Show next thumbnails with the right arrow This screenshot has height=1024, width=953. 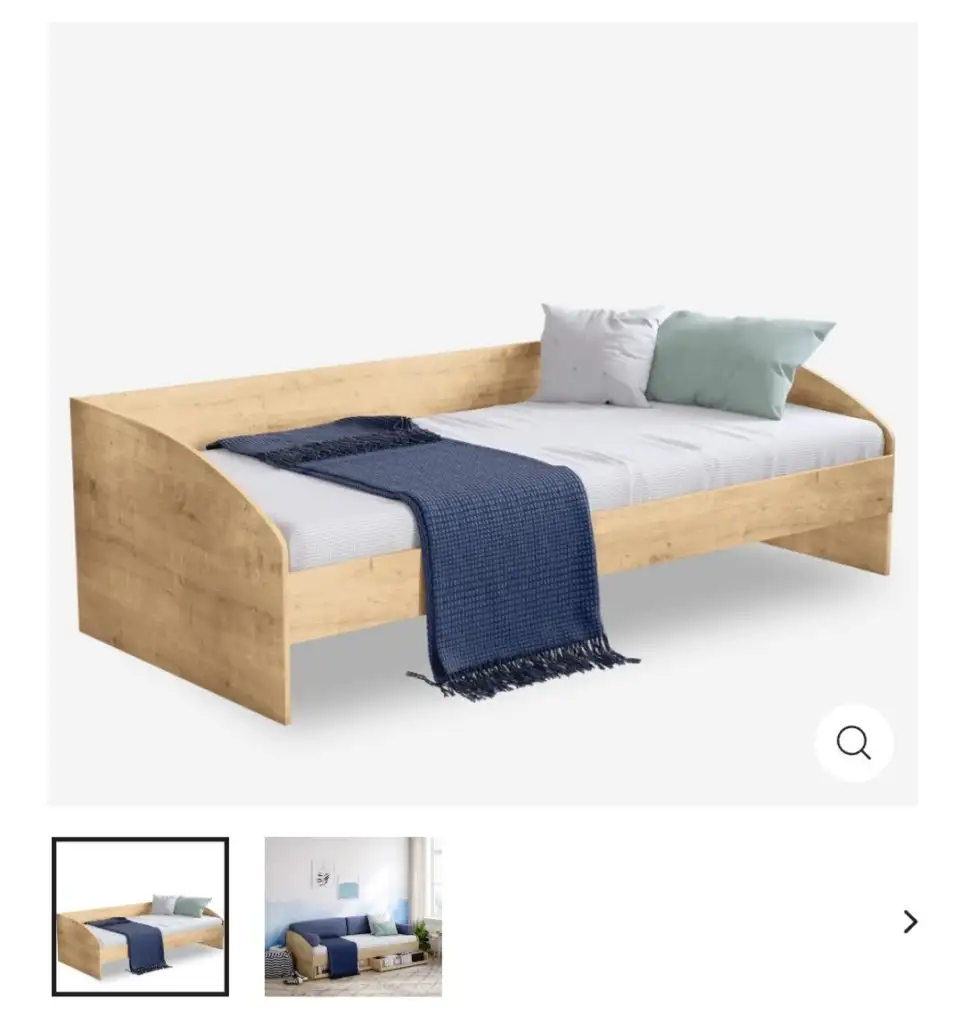(910, 921)
